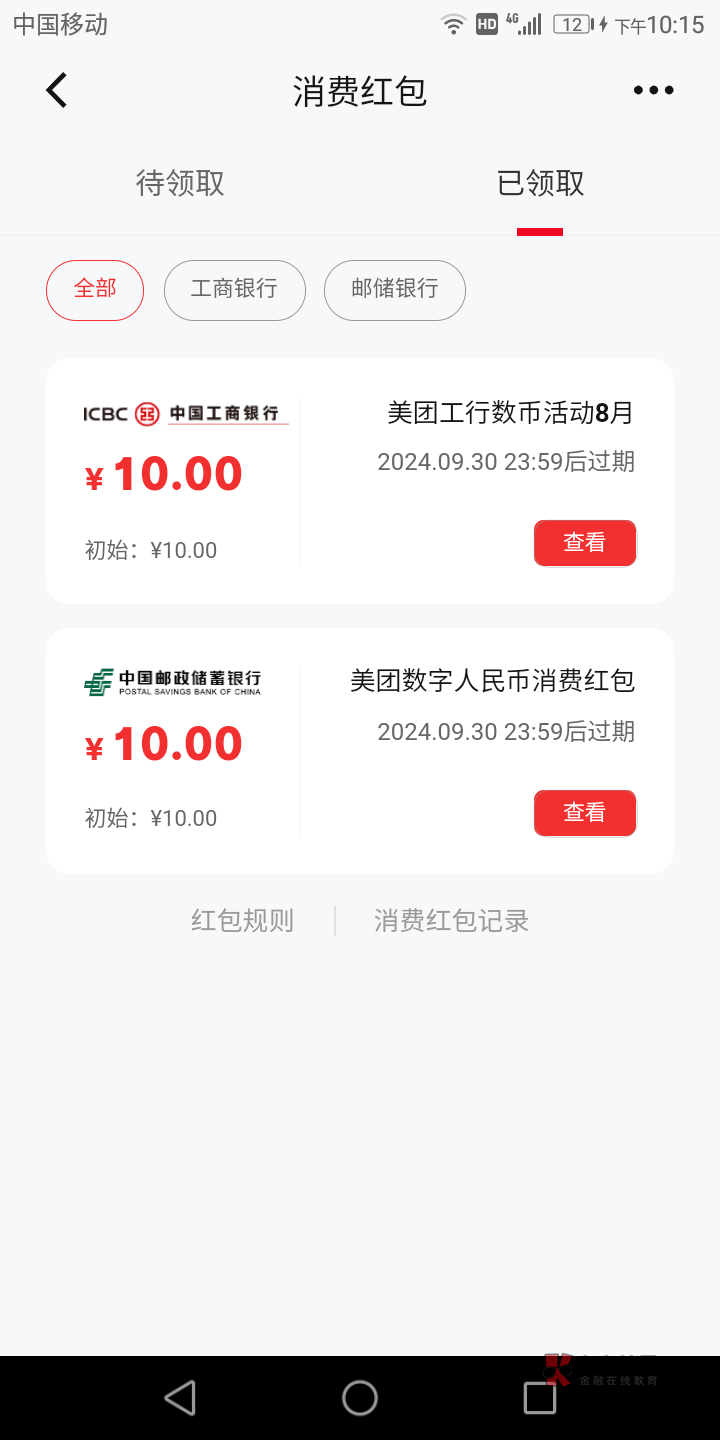Tap 查看 on the 美团工行数币活动8月 red packet
The height and width of the screenshot is (1440, 720).
point(585,543)
